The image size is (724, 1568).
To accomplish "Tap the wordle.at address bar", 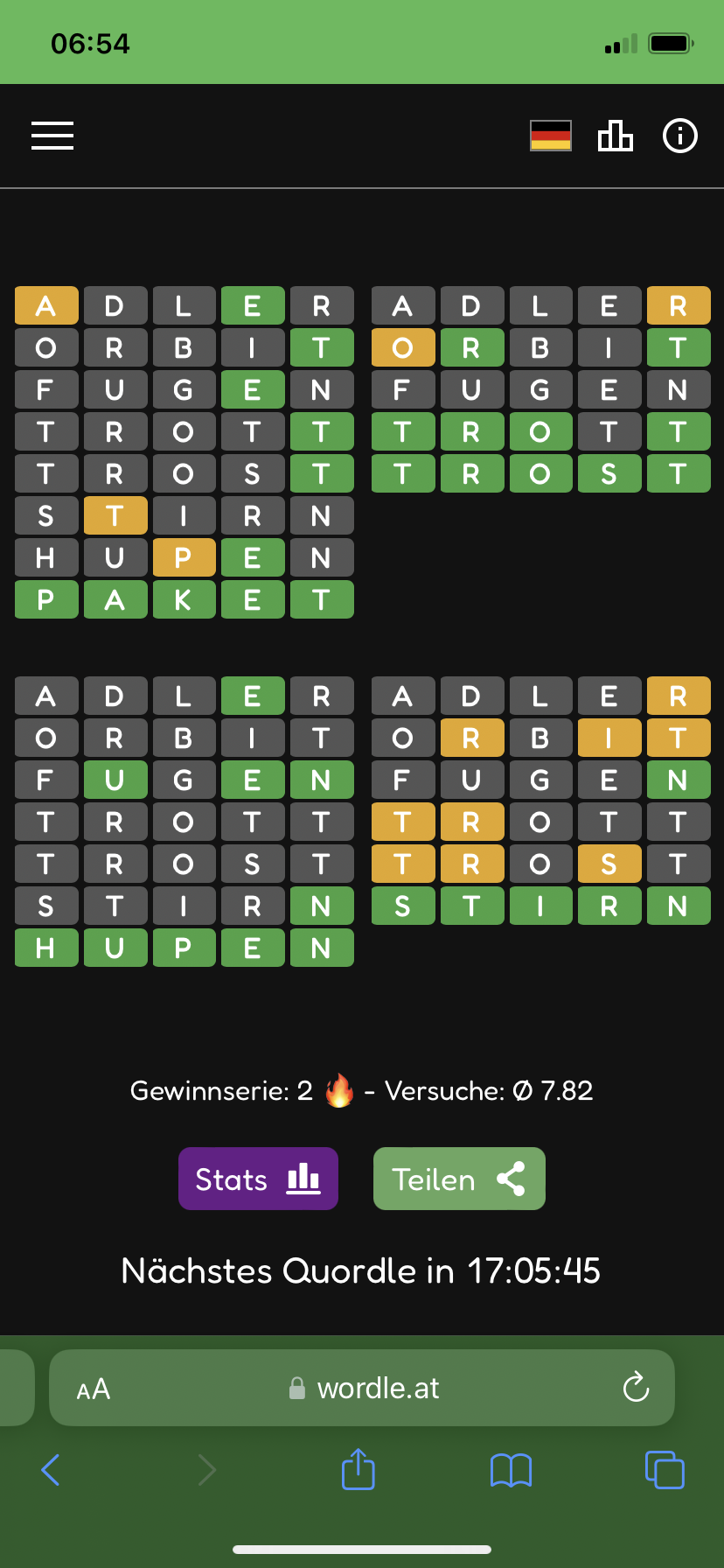I will (x=362, y=1388).
